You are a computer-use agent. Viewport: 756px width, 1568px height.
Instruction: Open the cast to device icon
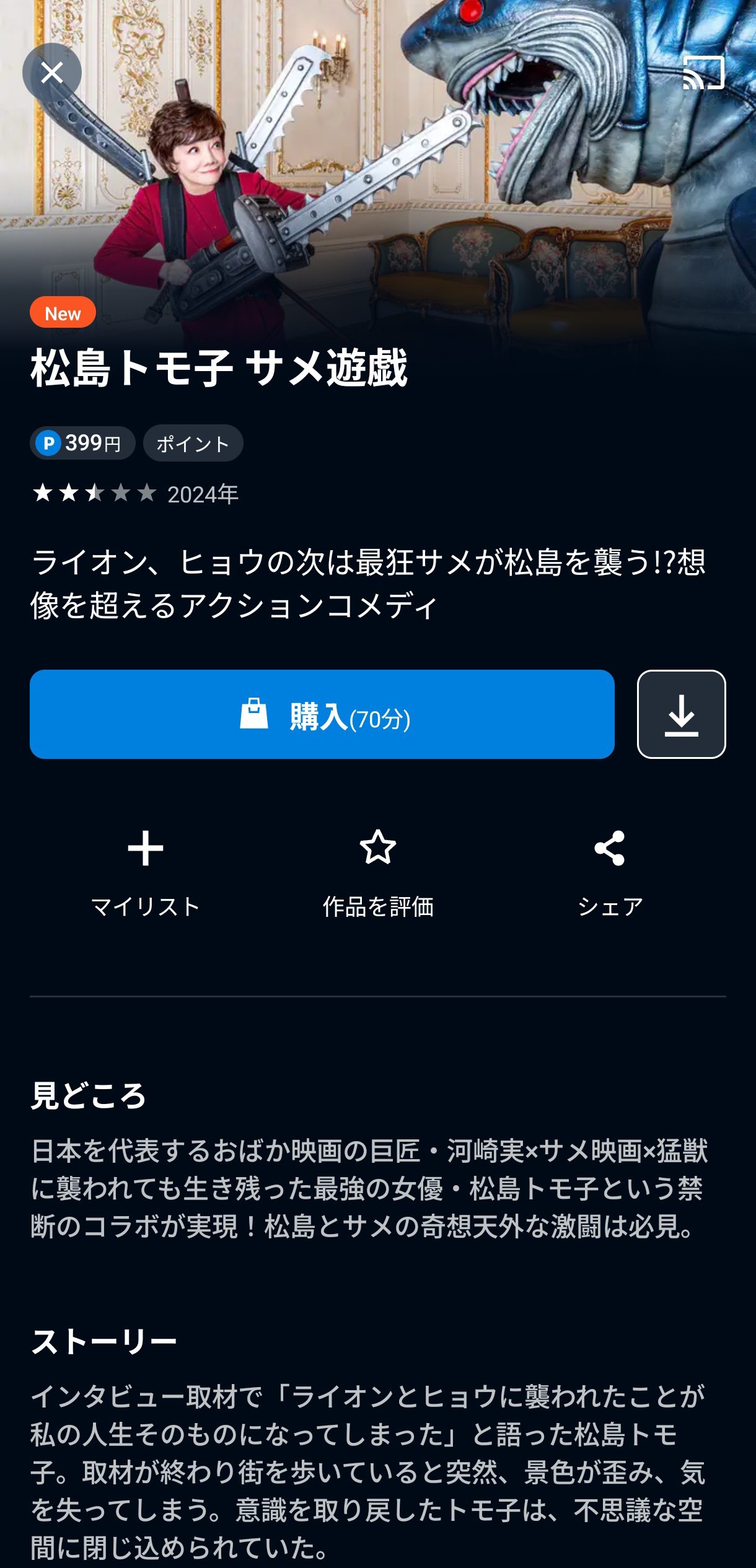[703, 73]
